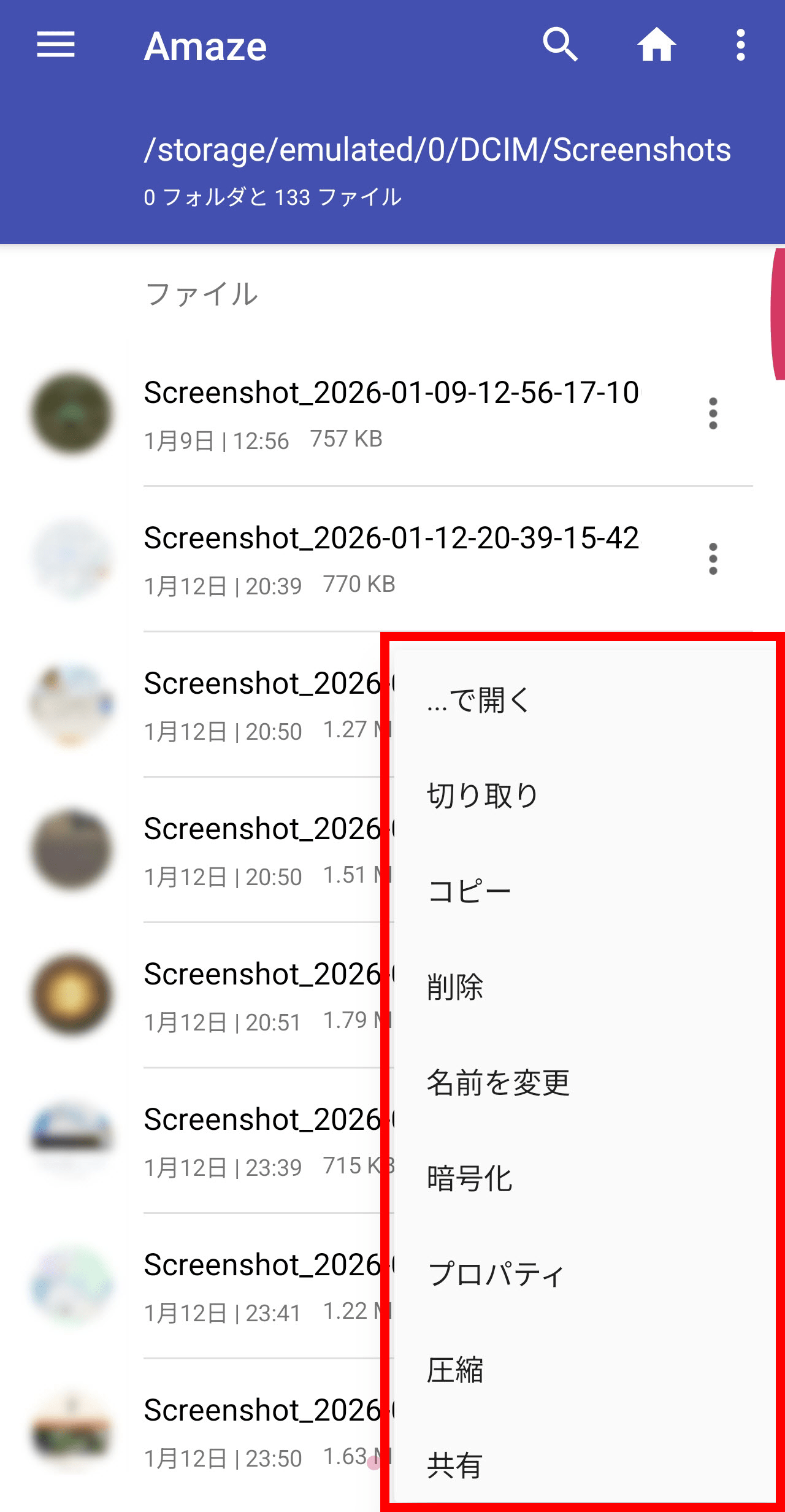Choose 削除 to delete the file
Image resolution: width=785 pixels, height=1512 pixels.
pyautogui.click(x=455, y=987)
